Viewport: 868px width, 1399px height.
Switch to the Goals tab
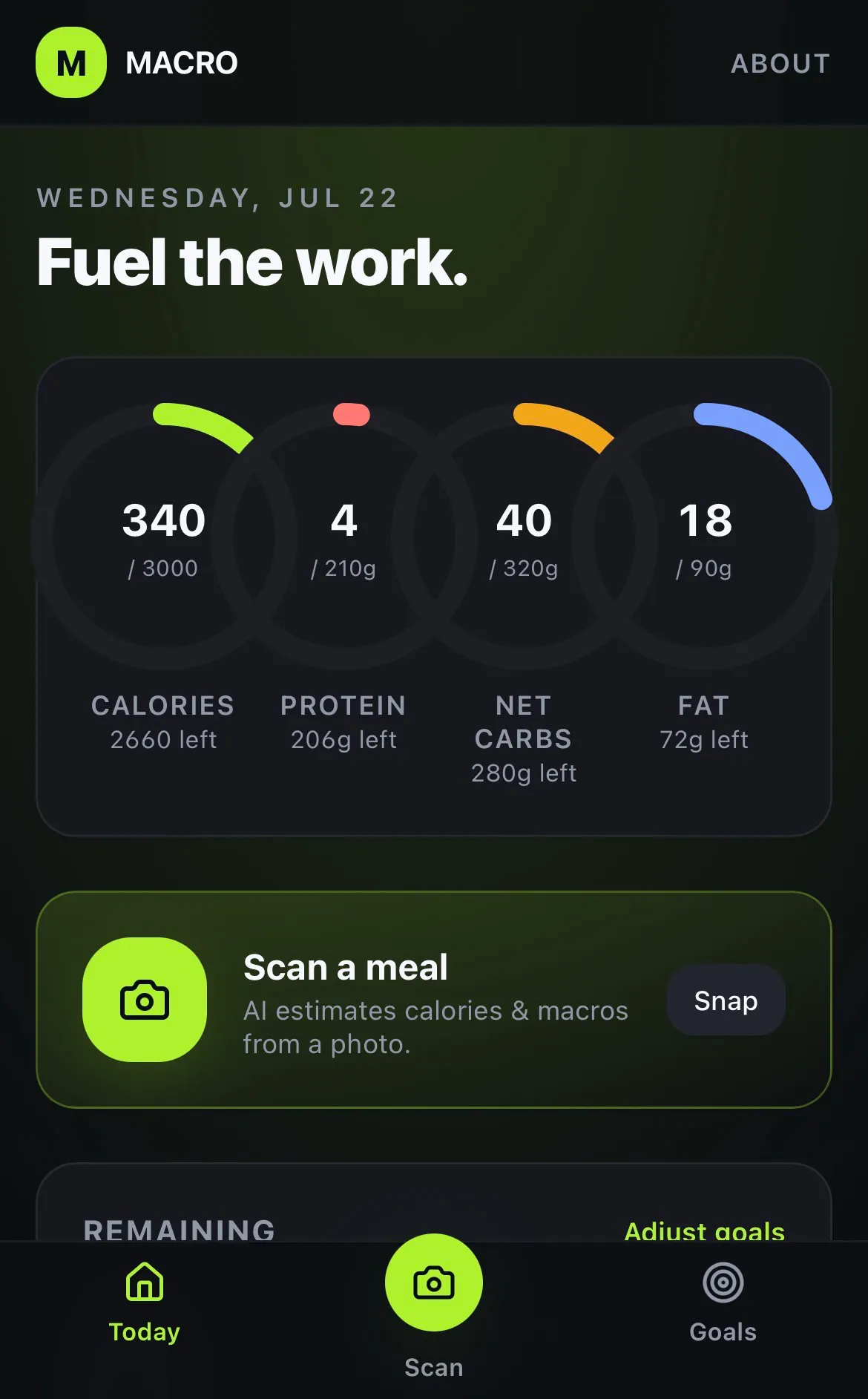723,1303
